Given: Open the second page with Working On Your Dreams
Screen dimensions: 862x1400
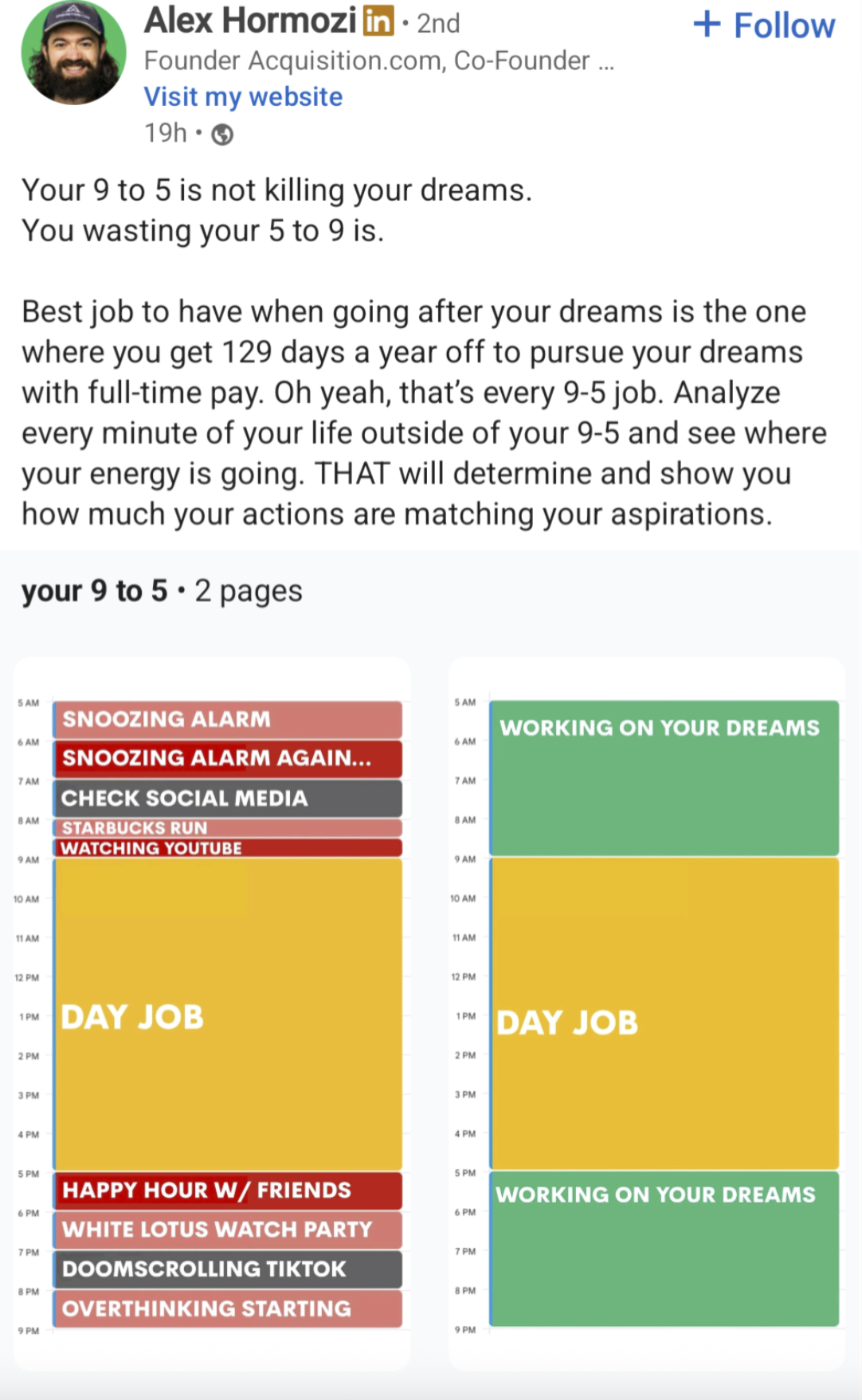Looking at the screenshot, I should pyautogui.click(x=647, y=1011).
